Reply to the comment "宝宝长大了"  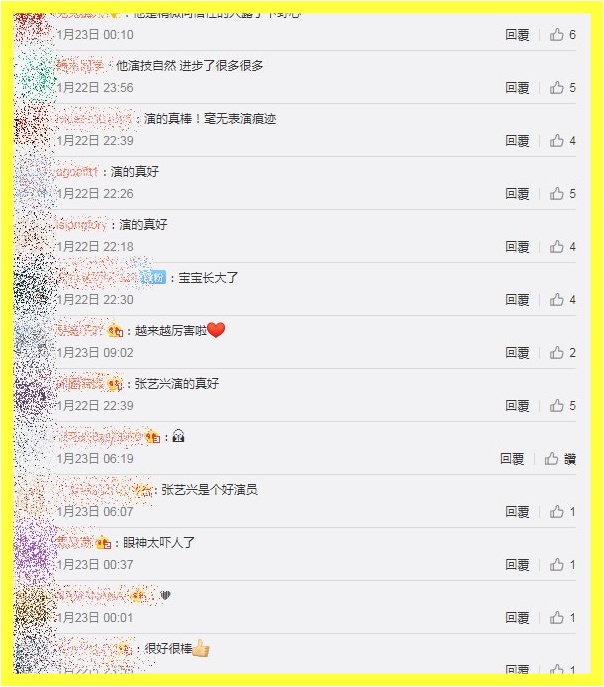pos(517,300)
